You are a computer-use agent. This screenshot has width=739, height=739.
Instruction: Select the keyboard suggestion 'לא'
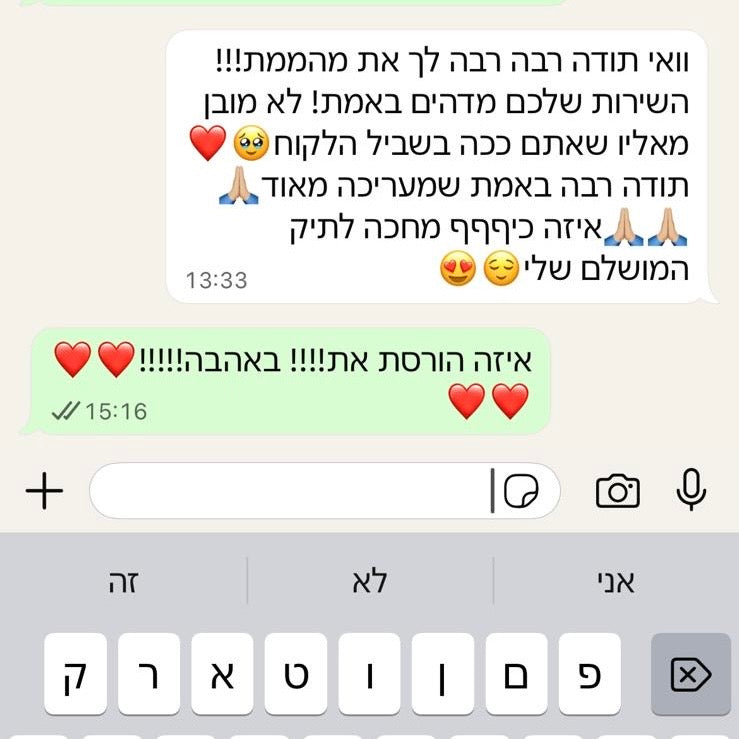pyautogui.click(x=369, y=582)
